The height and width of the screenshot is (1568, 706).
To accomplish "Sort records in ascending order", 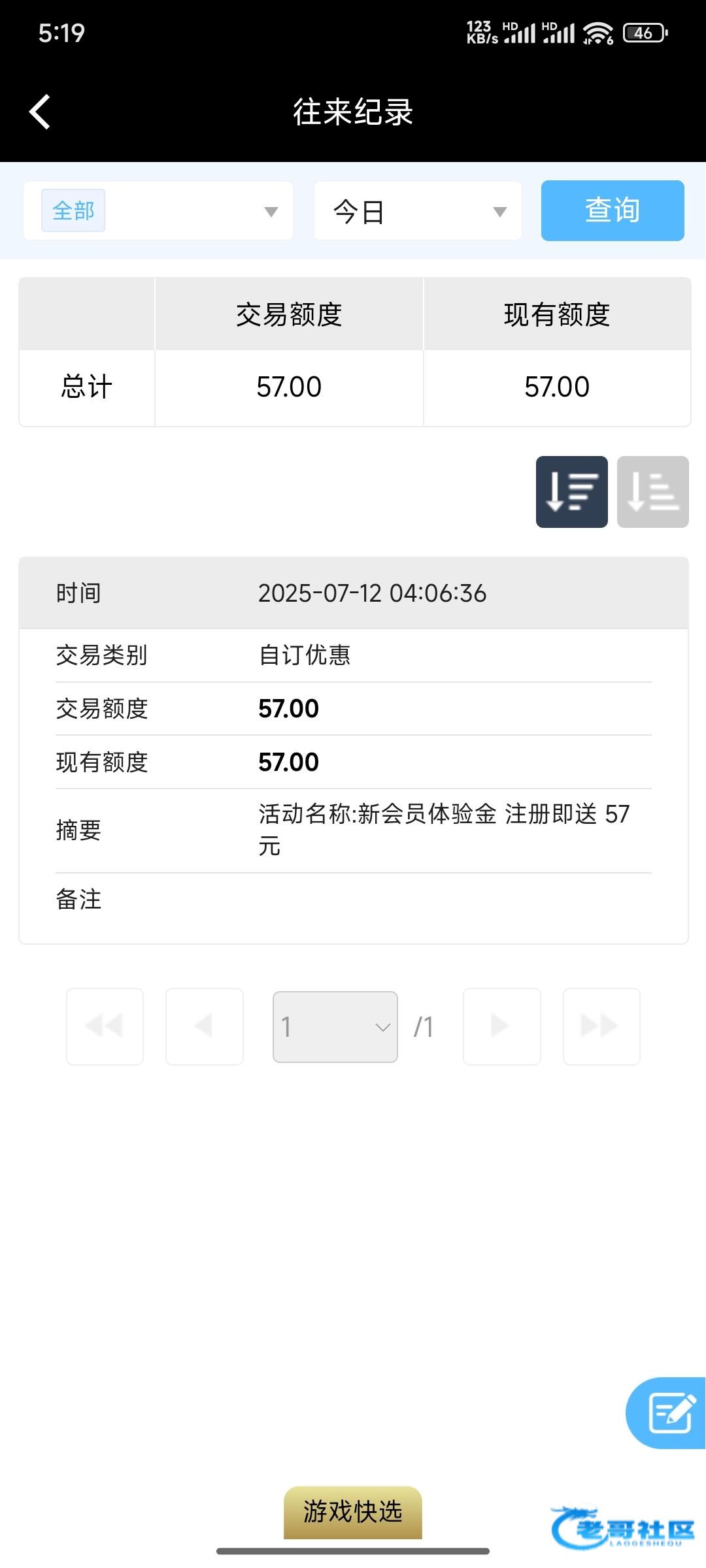I will click(x=652, y=492).
